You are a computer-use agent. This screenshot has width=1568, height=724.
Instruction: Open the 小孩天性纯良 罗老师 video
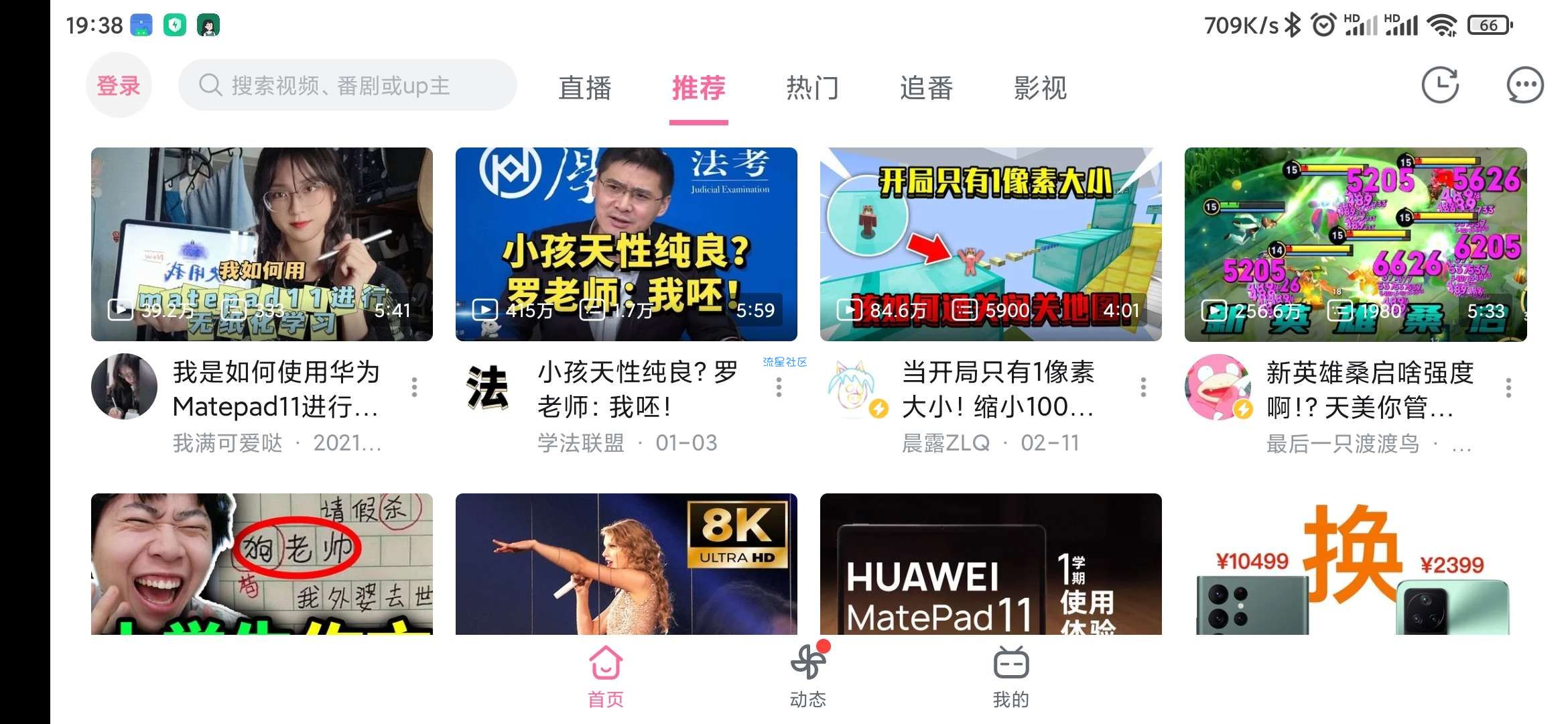(627, 244)
